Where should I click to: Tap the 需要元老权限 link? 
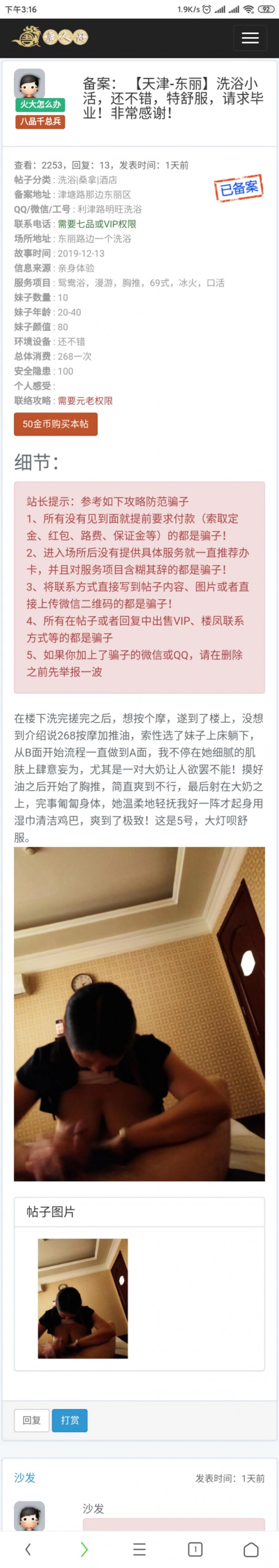(85, 400)
